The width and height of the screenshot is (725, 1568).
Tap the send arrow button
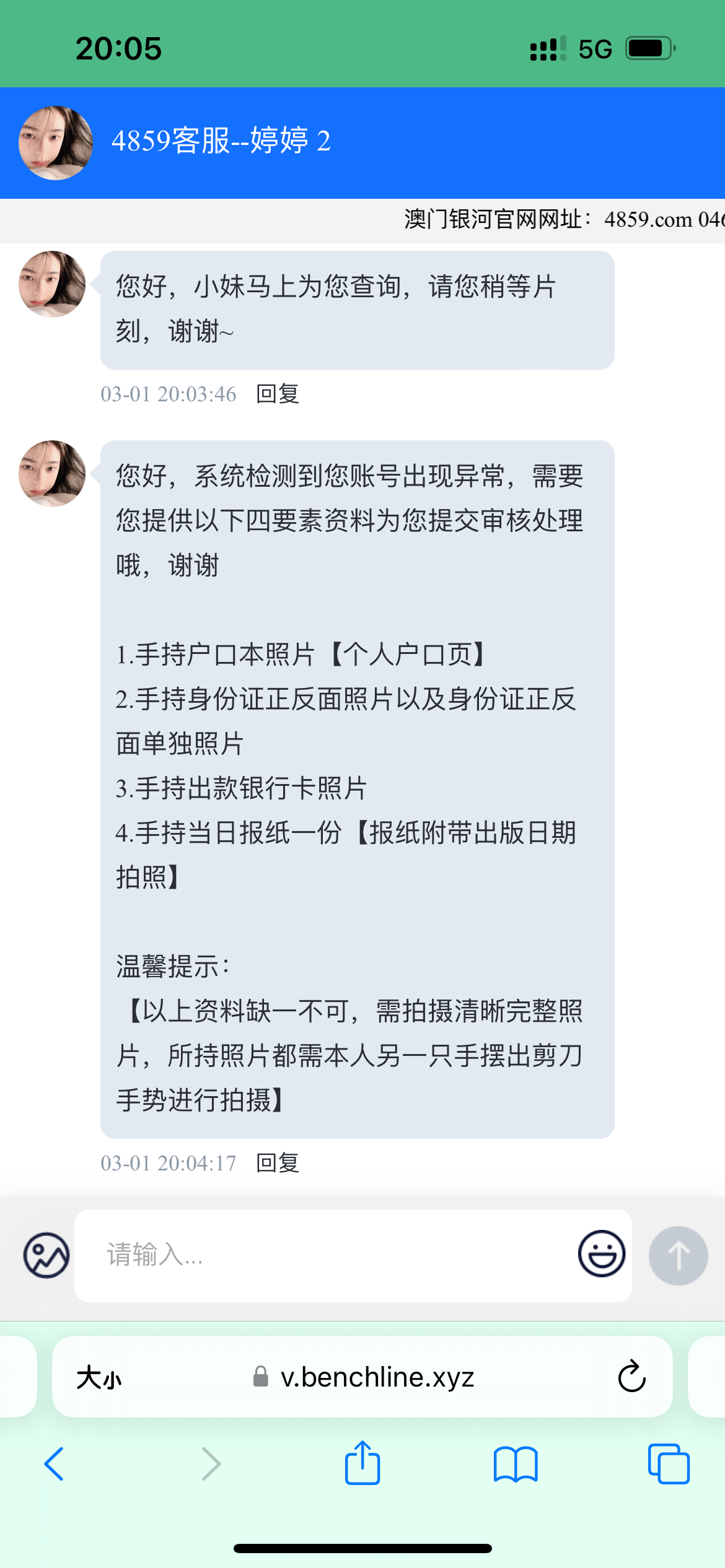pyautogui.click(x=678, y=1255)
